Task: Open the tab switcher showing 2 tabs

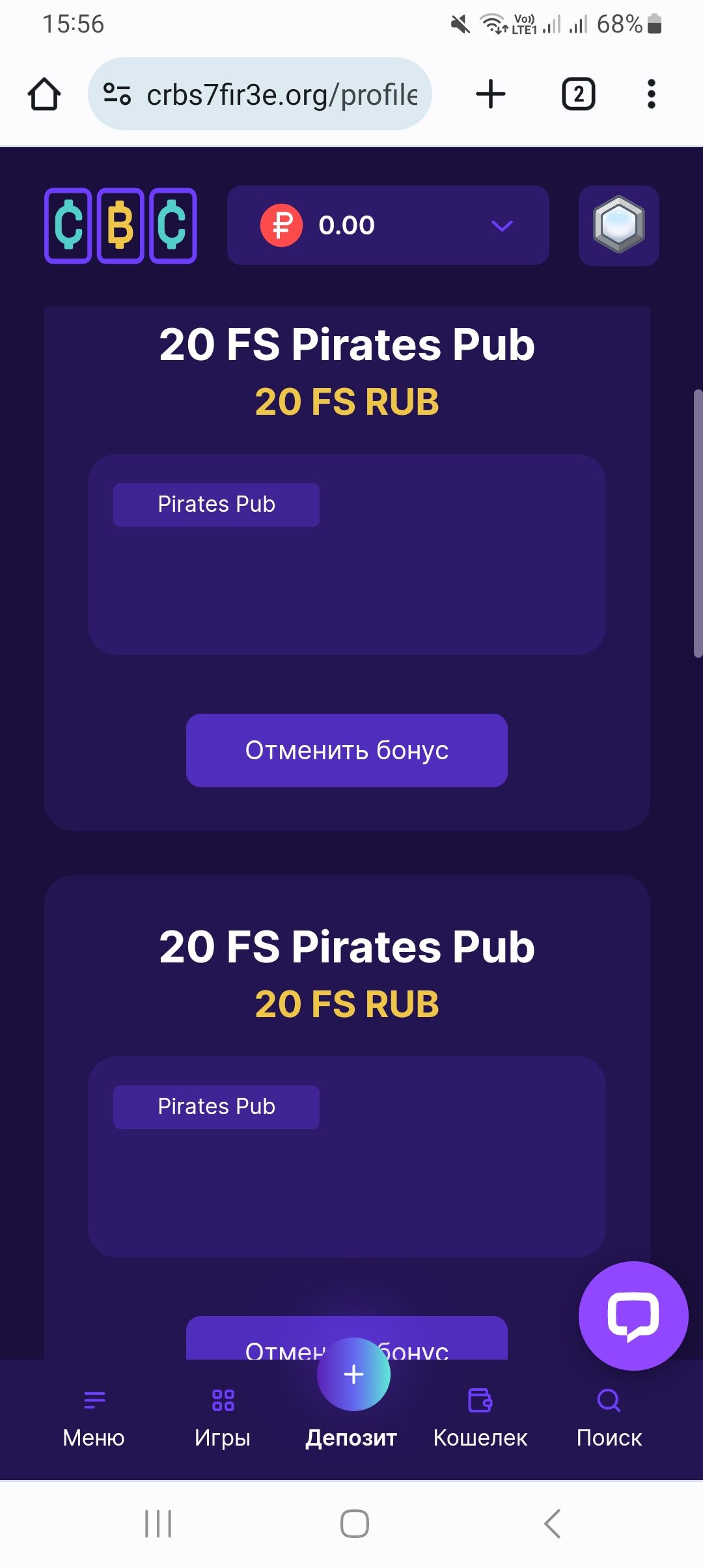Action: coord(578,94)
